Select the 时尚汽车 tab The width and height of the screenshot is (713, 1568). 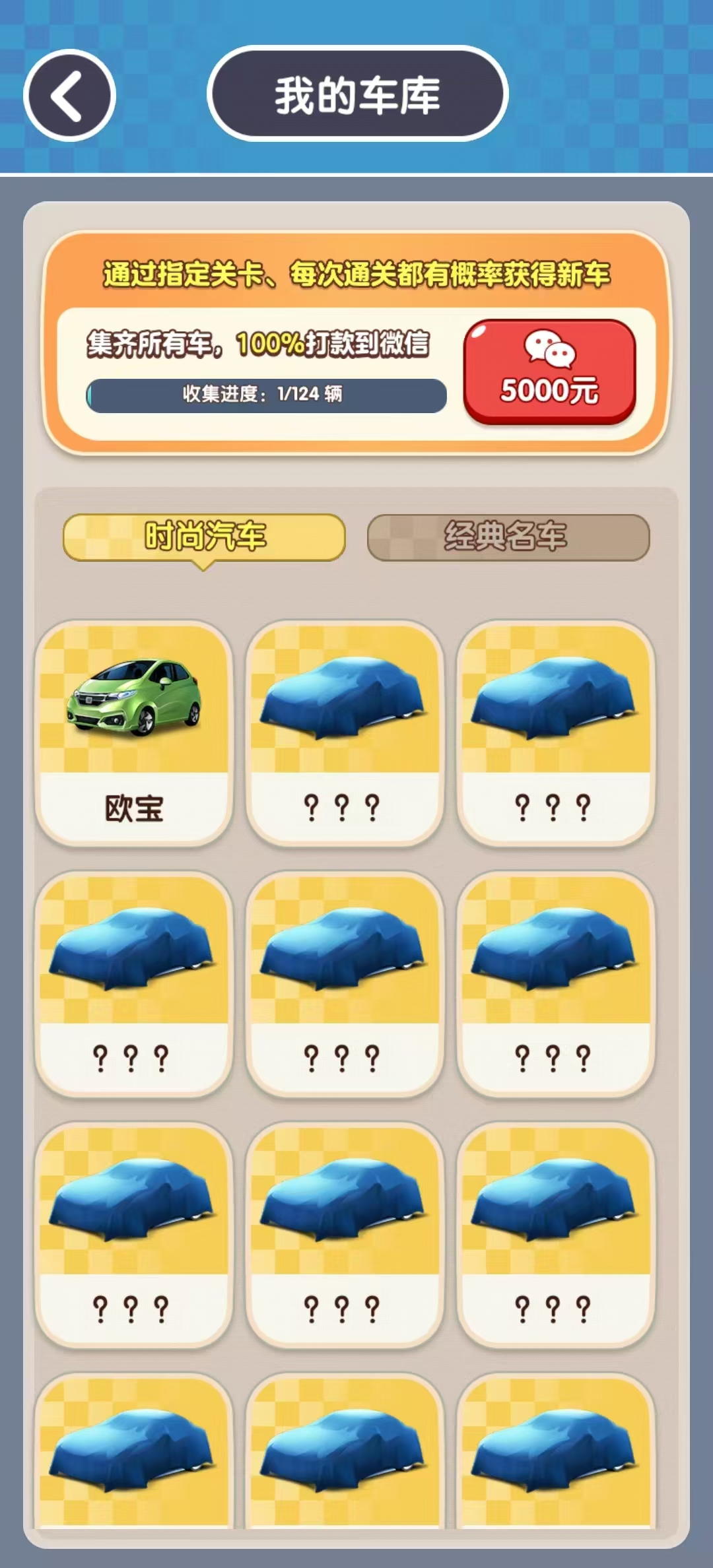click(204, 537)
